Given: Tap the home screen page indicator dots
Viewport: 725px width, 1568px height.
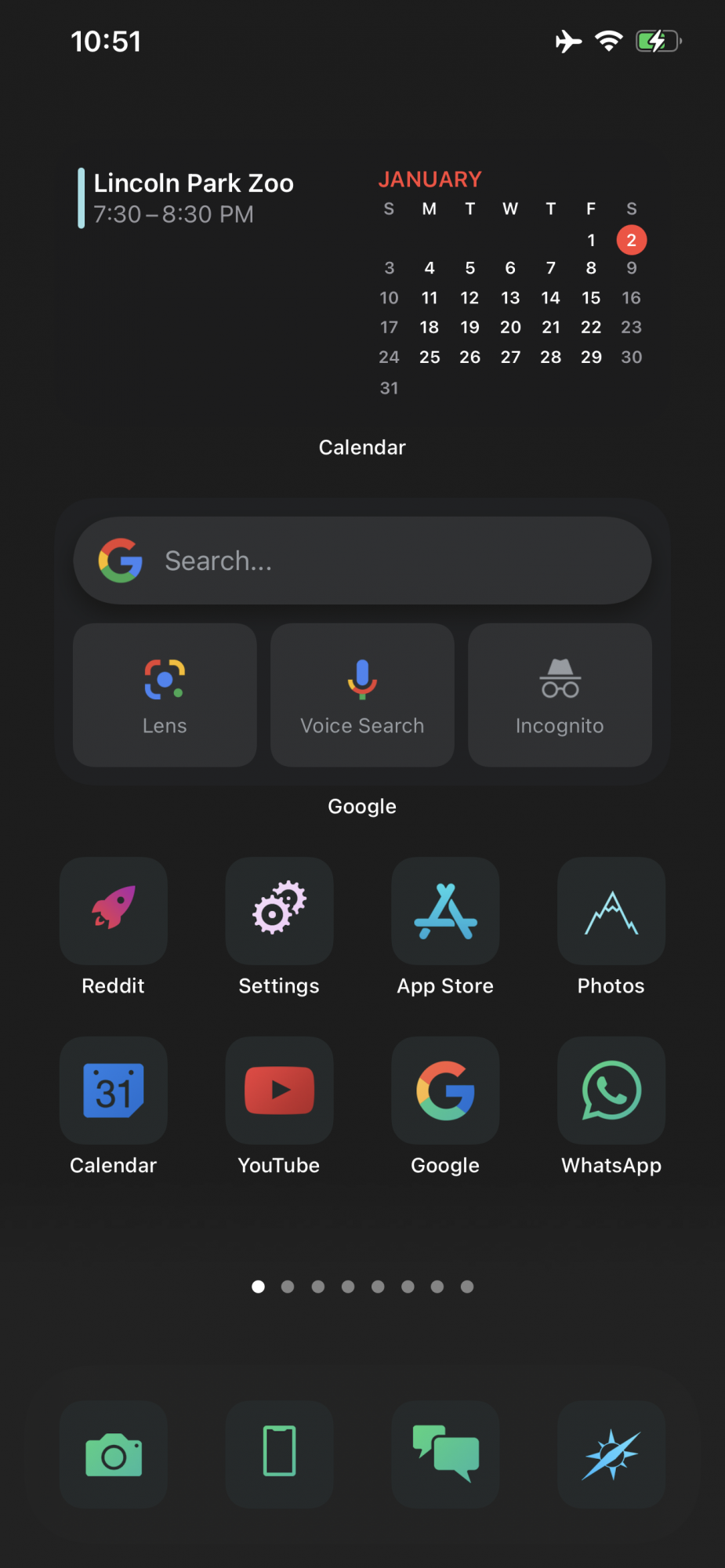Looking at the screenshot, I should pyautogui.click(x=362, y=1287).
